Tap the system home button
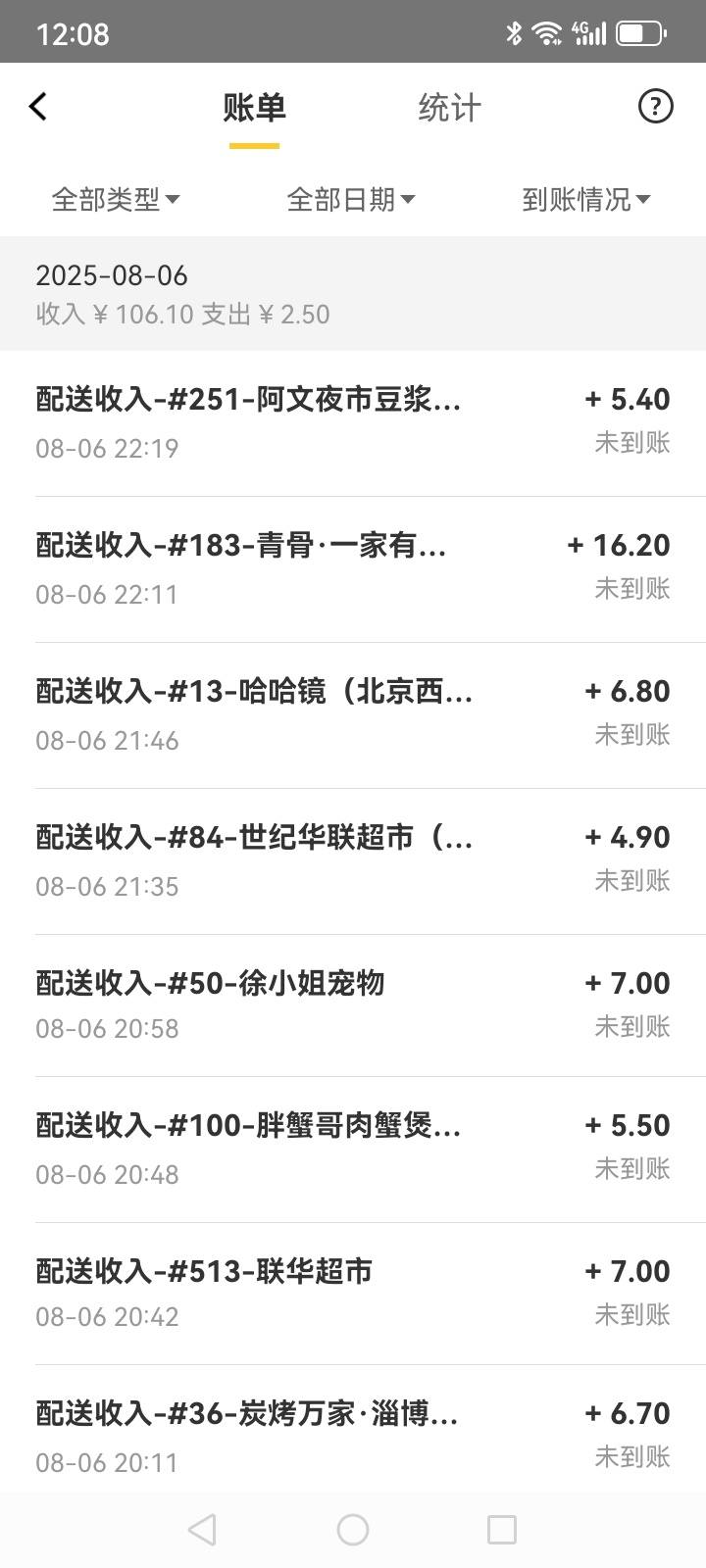706x1568 pixels. pos(353,1529)
